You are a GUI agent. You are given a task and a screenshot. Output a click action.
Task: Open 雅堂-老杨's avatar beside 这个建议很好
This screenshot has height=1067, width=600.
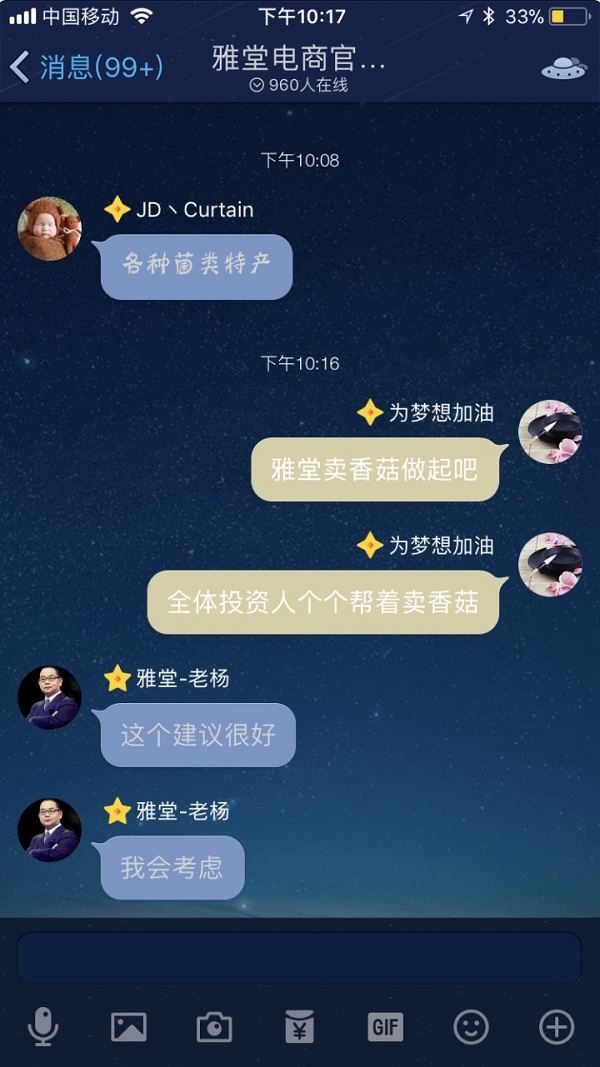click(x=49, y=697)
